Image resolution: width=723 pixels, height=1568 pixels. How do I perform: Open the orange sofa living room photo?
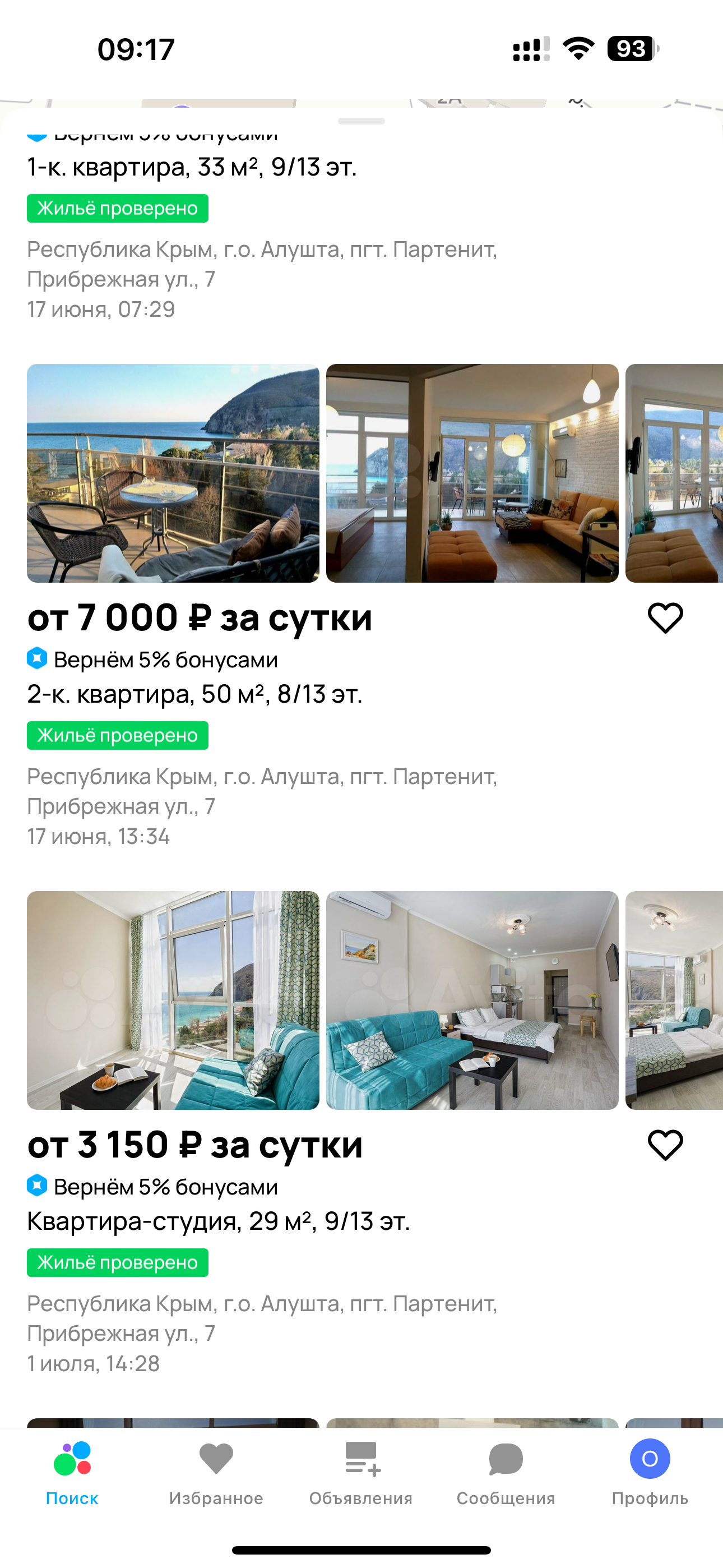point(472,473)
